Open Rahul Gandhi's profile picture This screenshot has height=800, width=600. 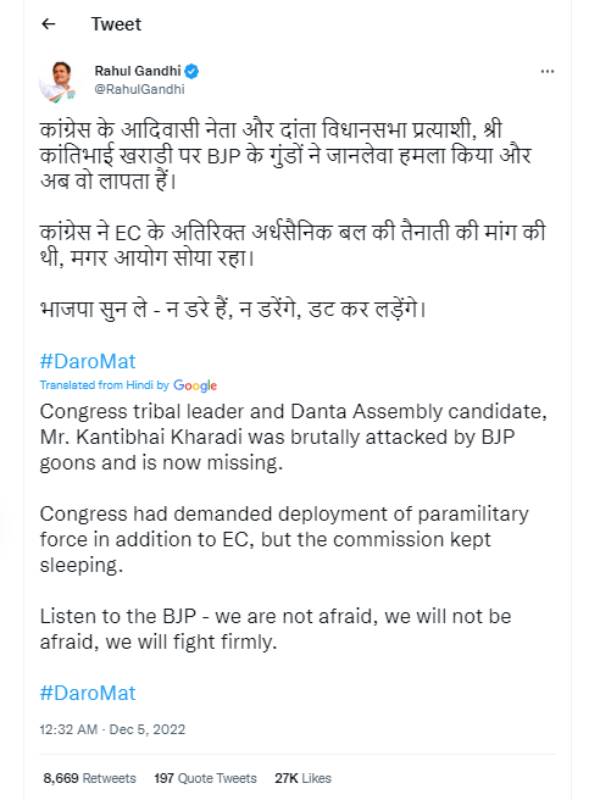pyautogui.click(x=60, y=80)
